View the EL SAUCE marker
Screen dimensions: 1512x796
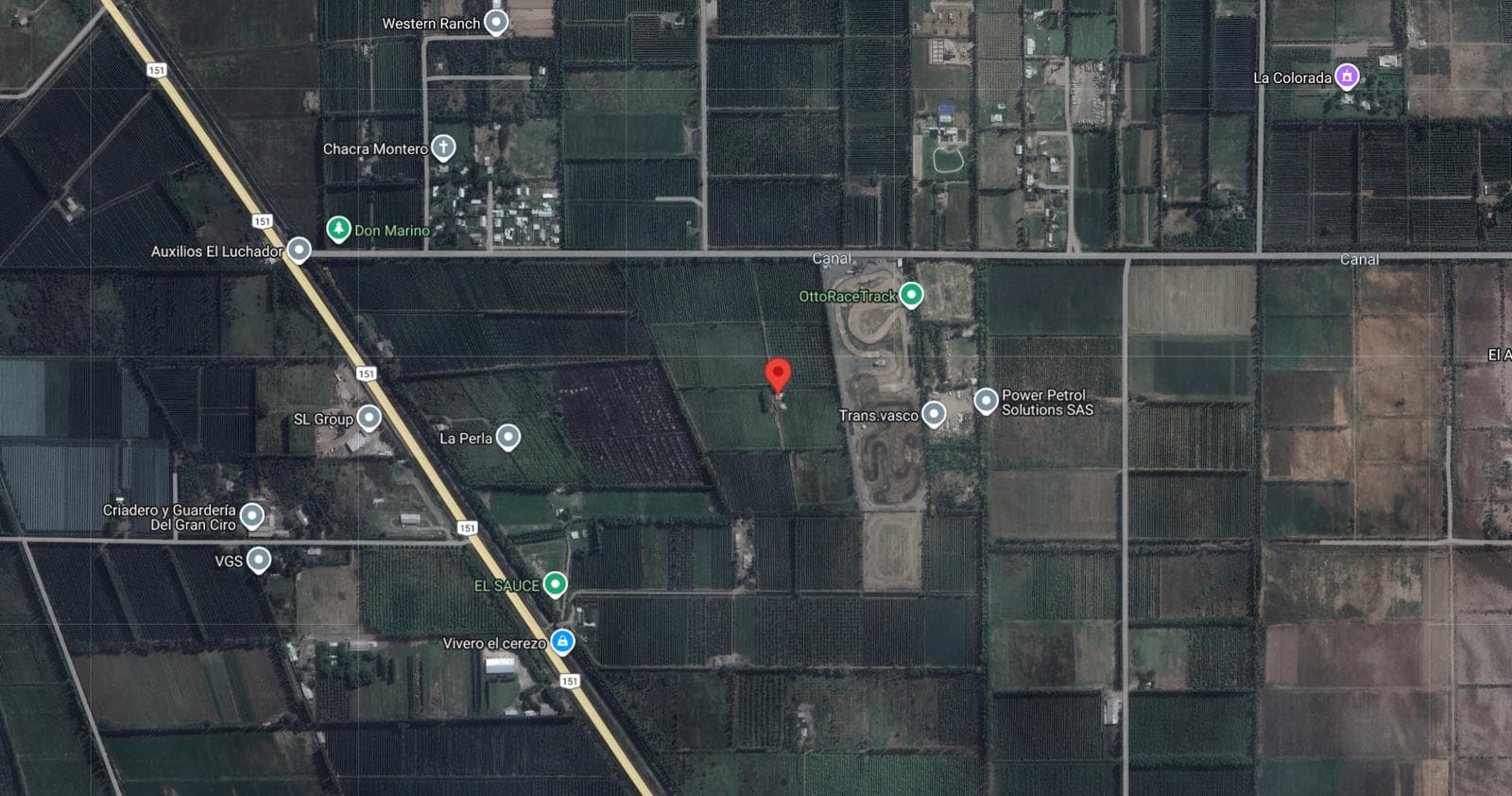(555, 584)
